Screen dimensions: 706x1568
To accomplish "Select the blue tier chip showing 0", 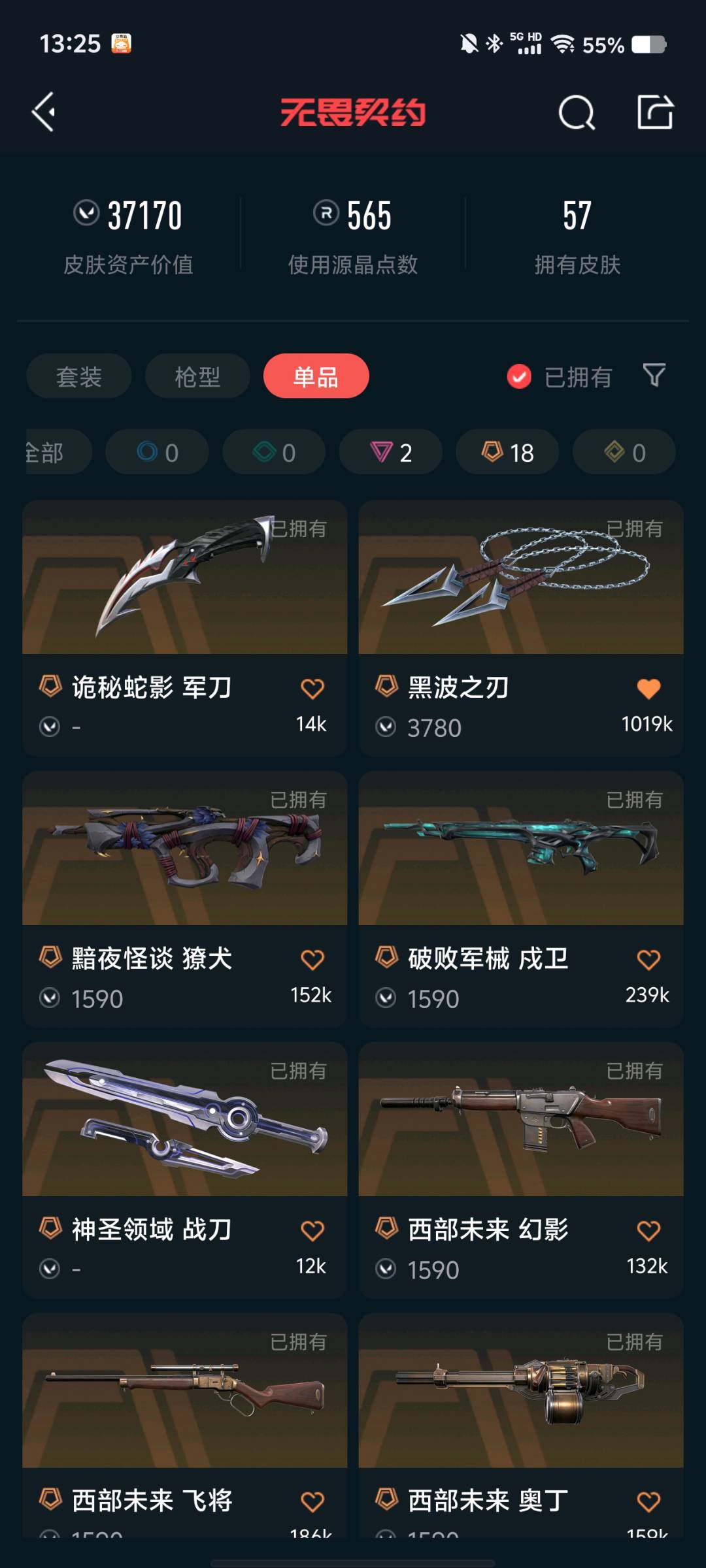I will pyautogui.click(x=157, y=452).
